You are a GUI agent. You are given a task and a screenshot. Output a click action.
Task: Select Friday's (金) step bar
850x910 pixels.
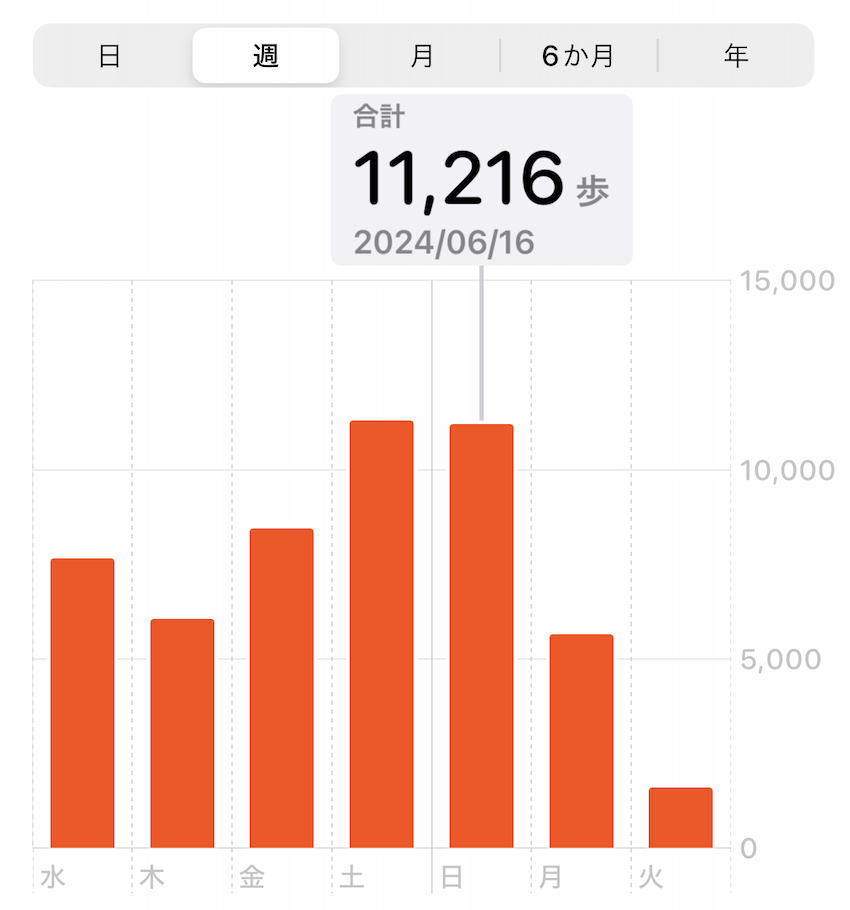281,690
